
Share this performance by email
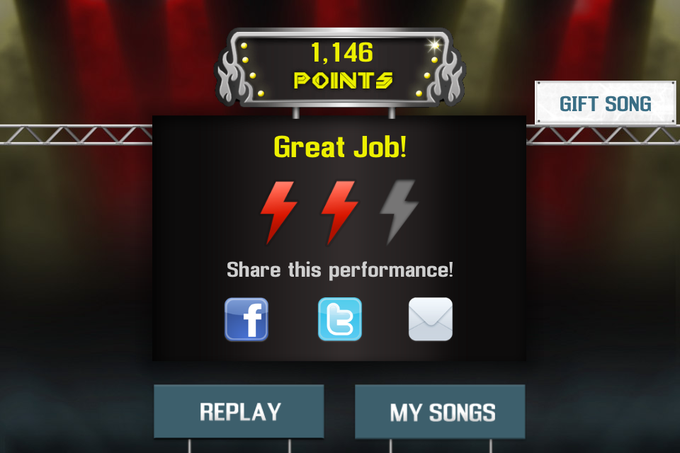(x=430, y=320)
